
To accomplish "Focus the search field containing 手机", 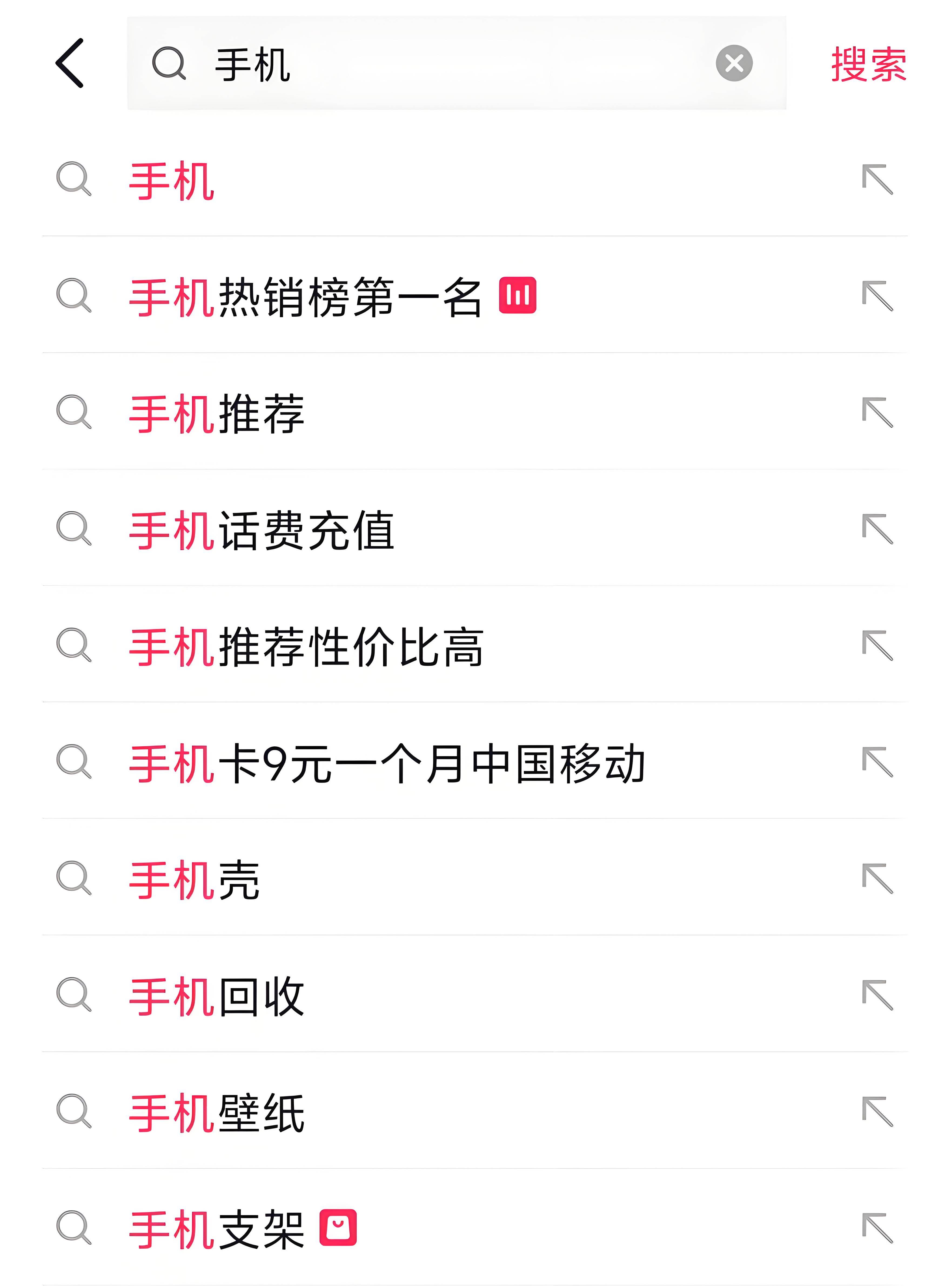I will point(461,63).
